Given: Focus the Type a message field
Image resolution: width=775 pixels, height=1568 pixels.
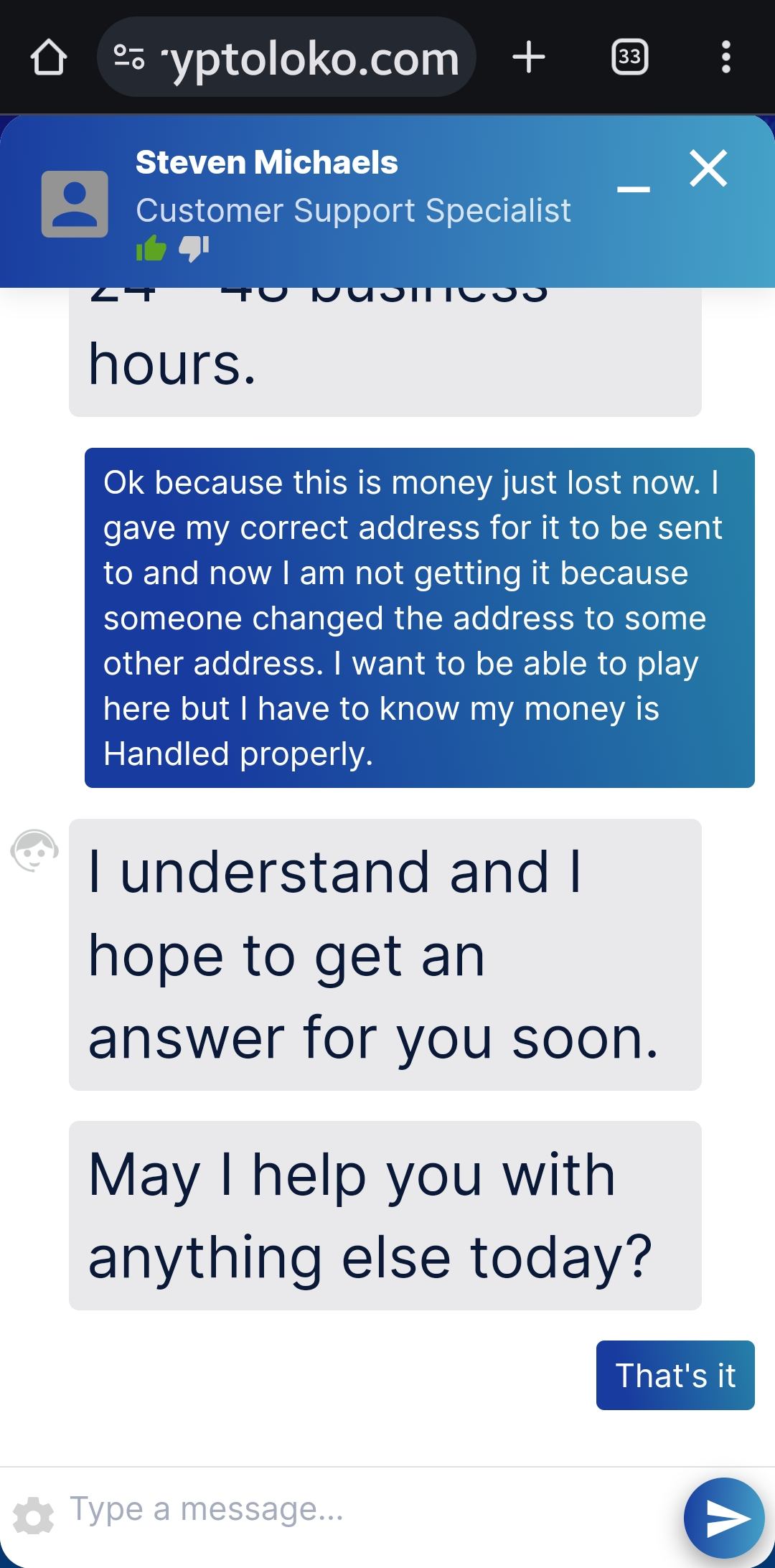Looking at the screenshot, I should click(x=359, y=1508).
